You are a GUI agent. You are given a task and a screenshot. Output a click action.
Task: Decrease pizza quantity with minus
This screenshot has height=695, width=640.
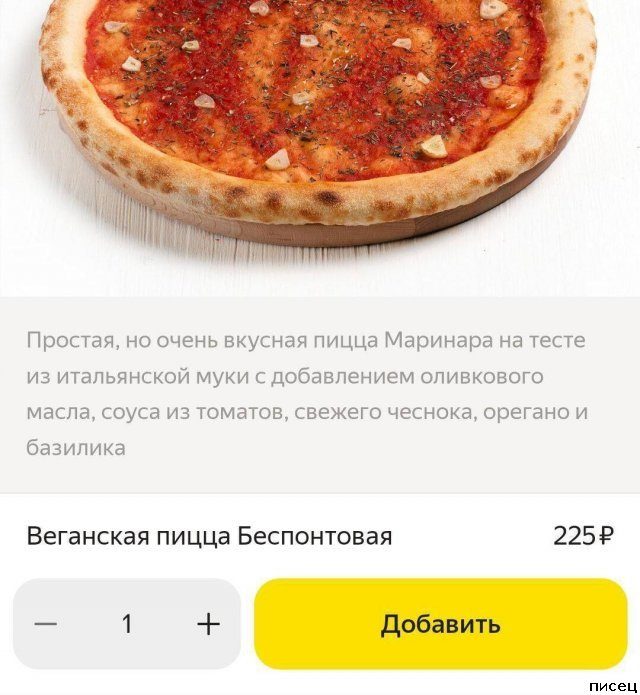pos(46,624)
